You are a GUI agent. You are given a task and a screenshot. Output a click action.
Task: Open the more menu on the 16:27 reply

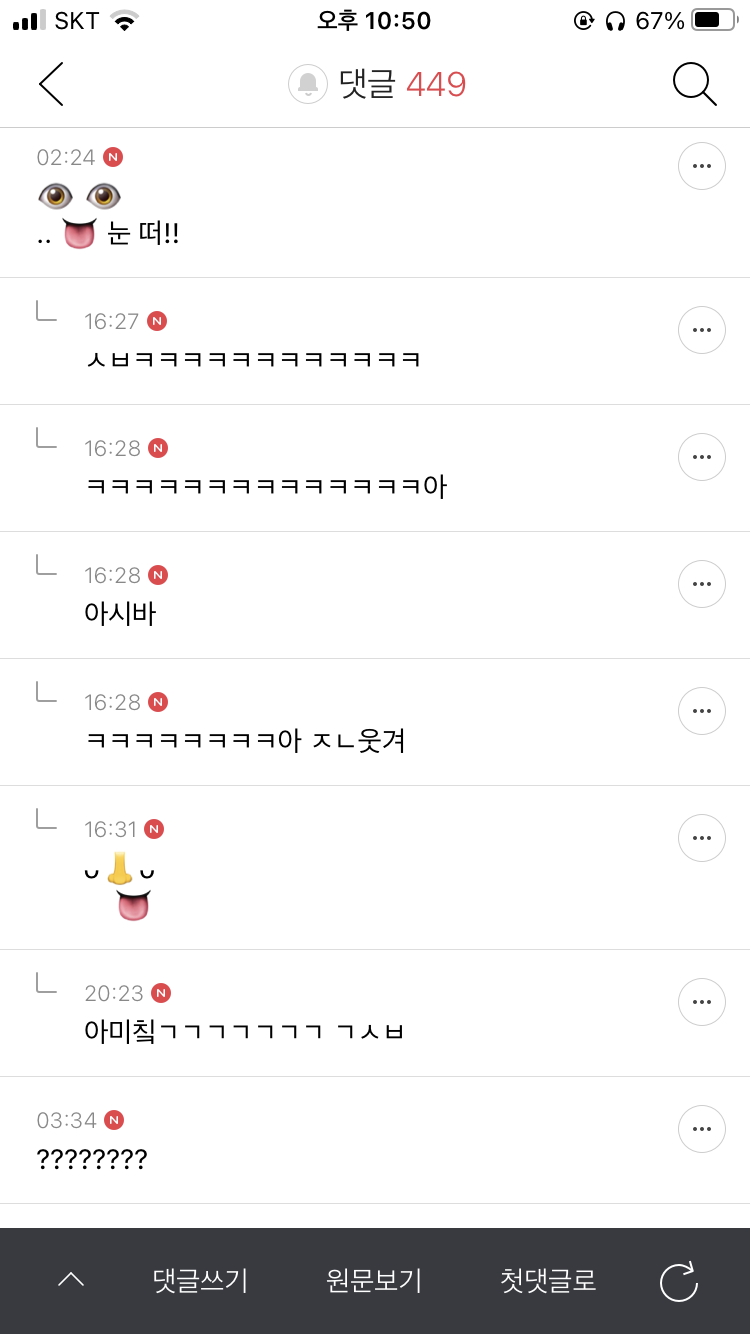click(x=701, y=329)
